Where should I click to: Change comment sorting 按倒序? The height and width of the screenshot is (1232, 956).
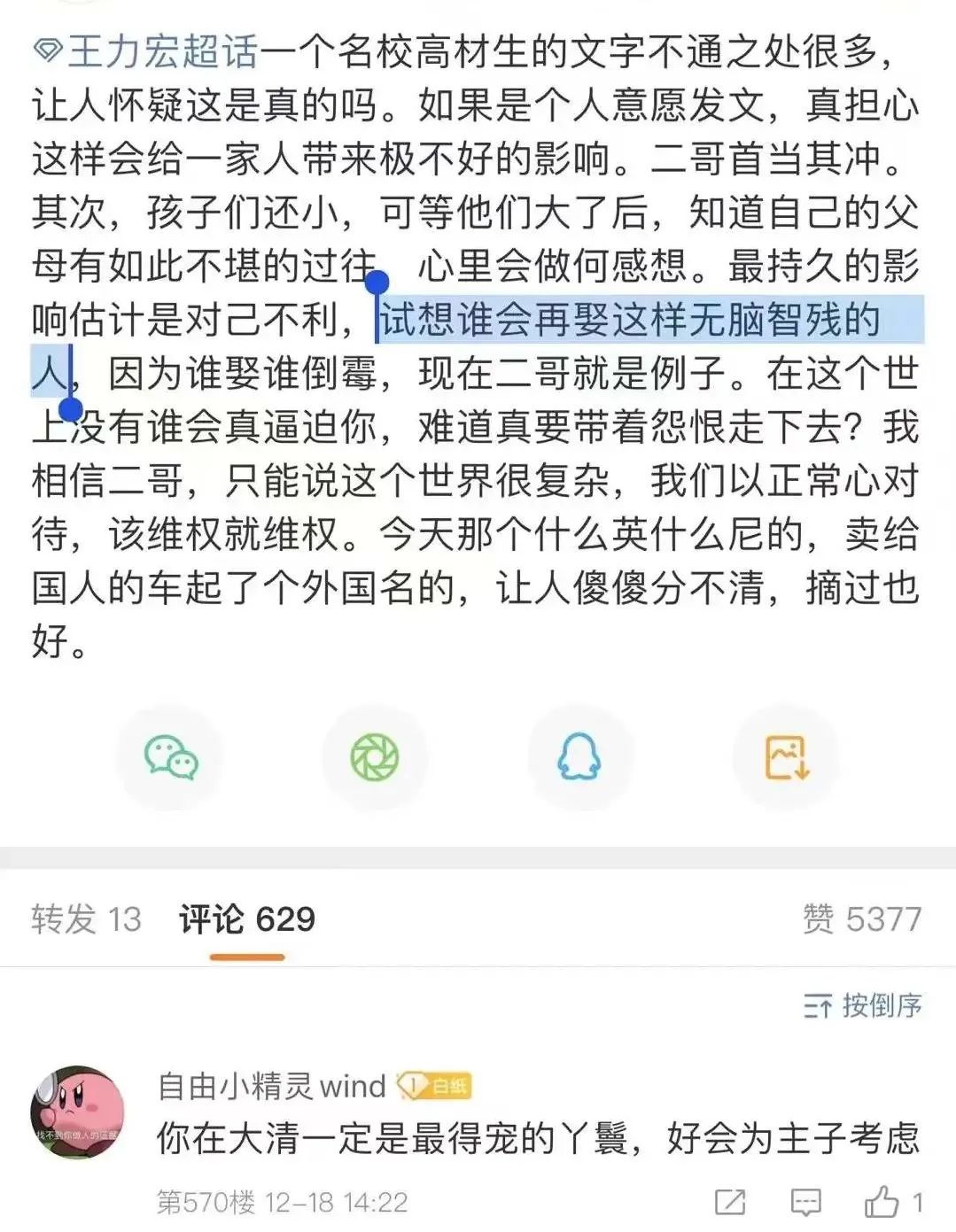(863, 1005)
